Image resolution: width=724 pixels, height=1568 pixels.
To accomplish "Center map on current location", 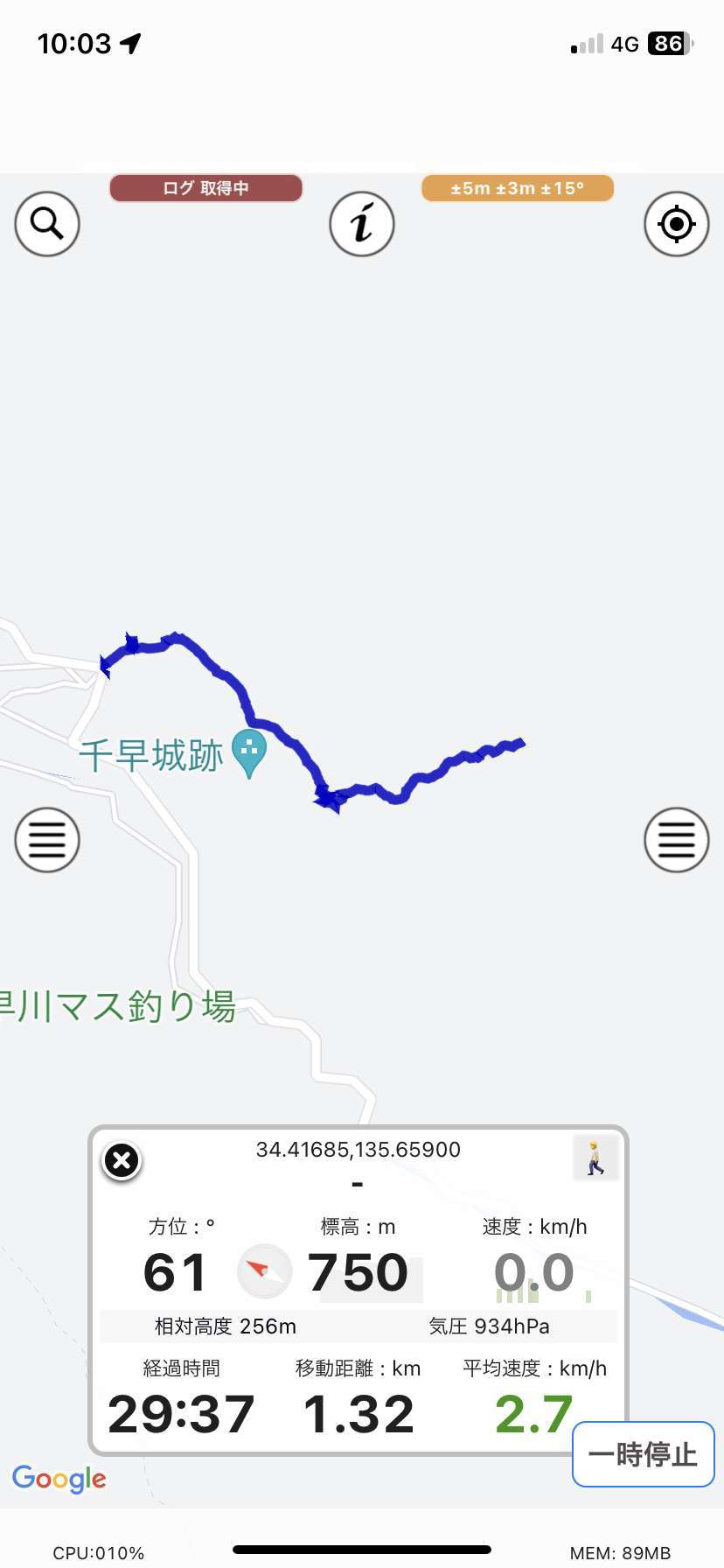I will [x=677, y=224].
